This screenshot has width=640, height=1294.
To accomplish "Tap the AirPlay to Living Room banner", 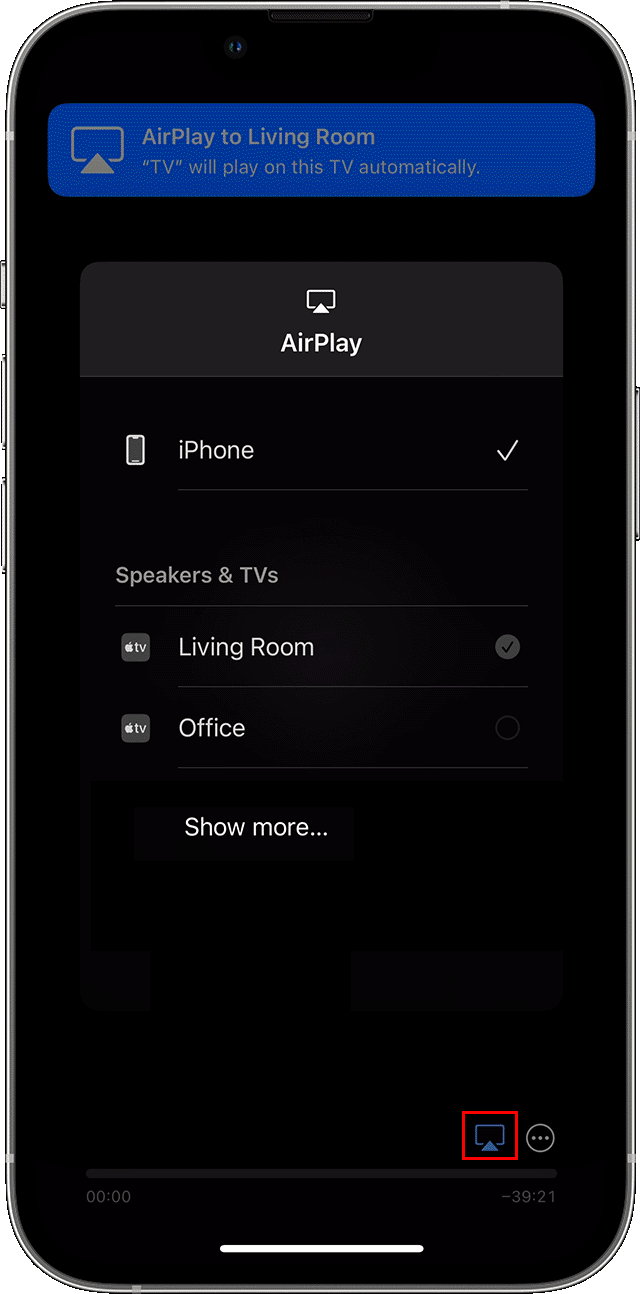I will point(321,150).
